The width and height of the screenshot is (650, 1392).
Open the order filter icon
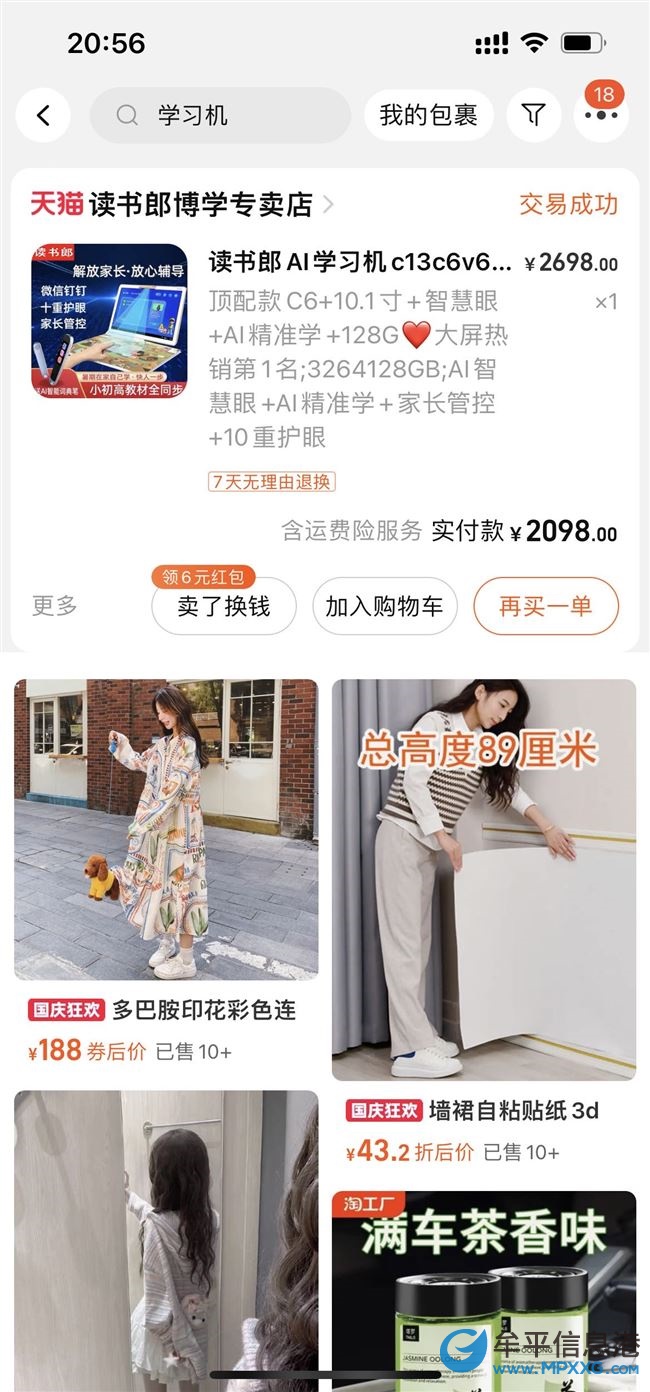[534, 116]
